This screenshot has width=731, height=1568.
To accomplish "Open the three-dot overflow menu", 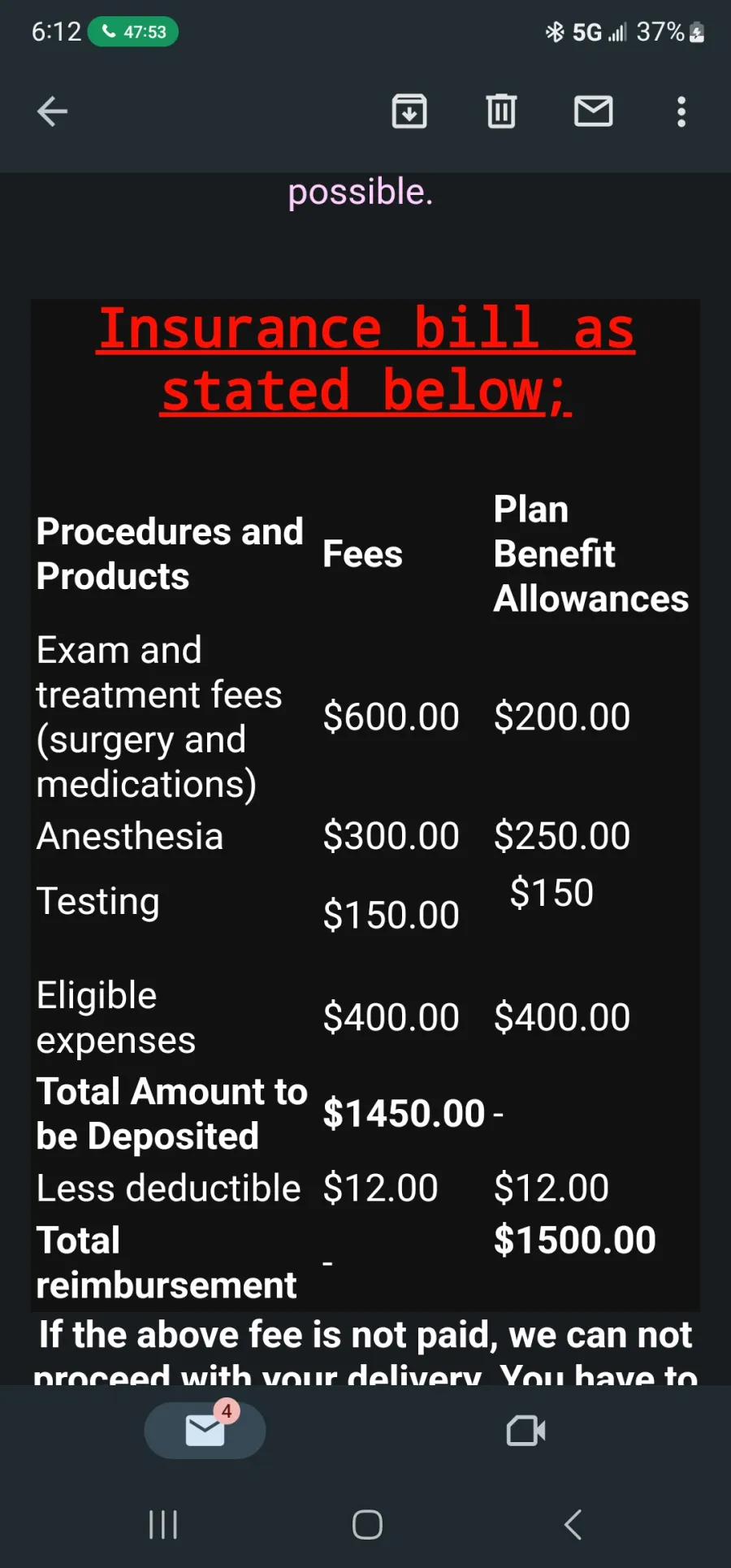I will pos(681,111).
